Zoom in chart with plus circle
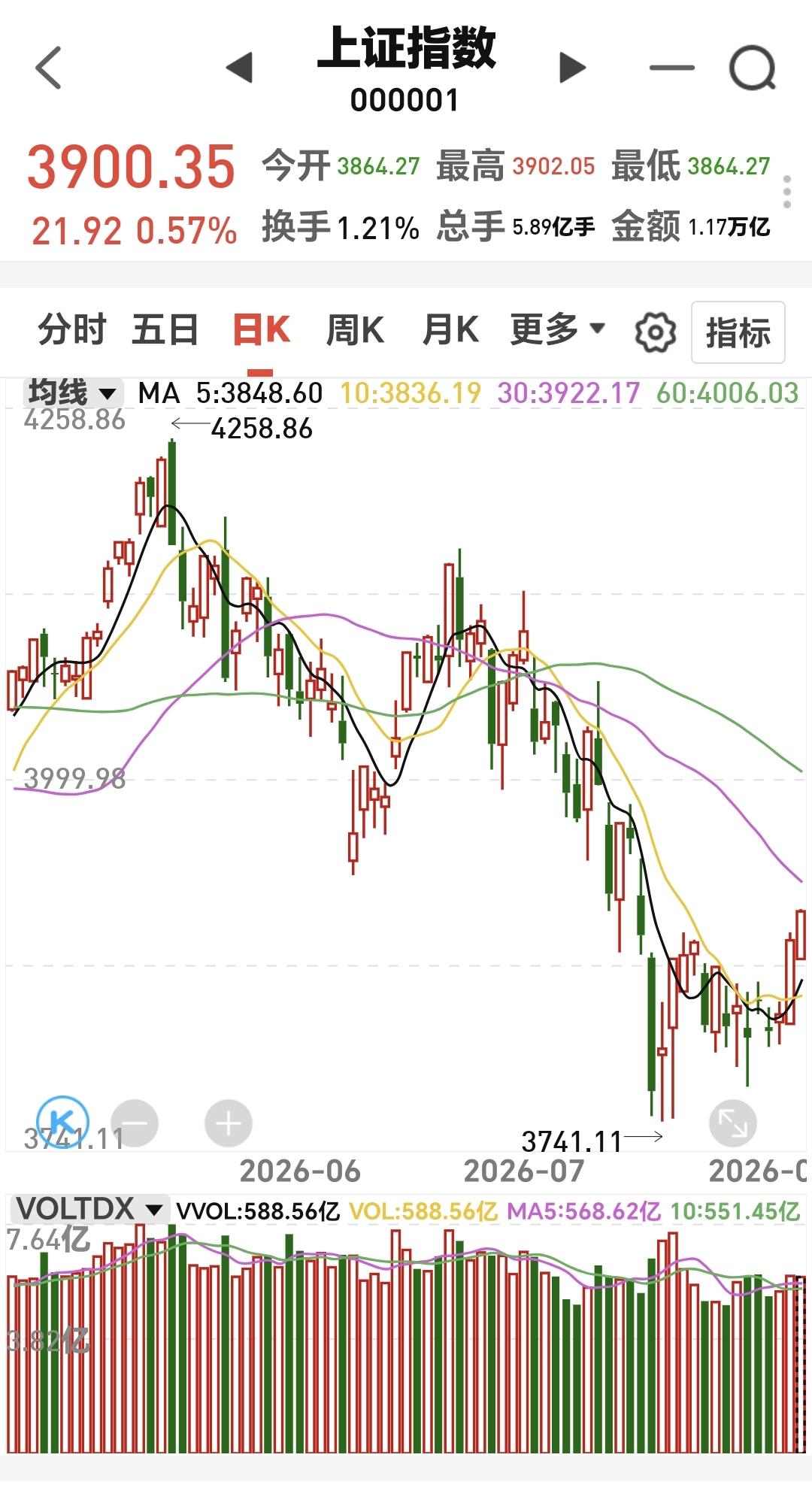 point(229,1123)
